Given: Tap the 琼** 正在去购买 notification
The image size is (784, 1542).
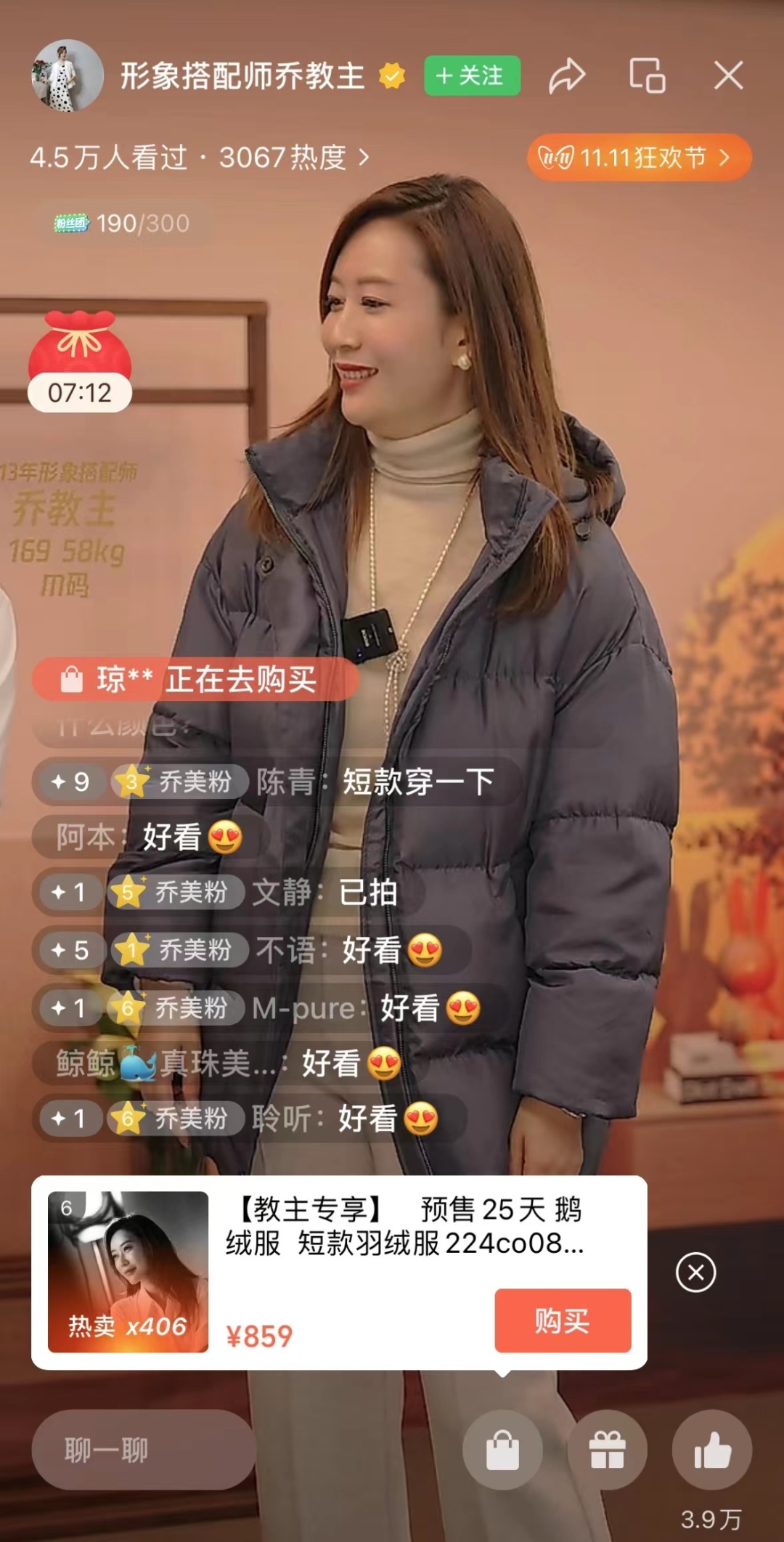Looking at the screenshot, I should tap(196, 680).
